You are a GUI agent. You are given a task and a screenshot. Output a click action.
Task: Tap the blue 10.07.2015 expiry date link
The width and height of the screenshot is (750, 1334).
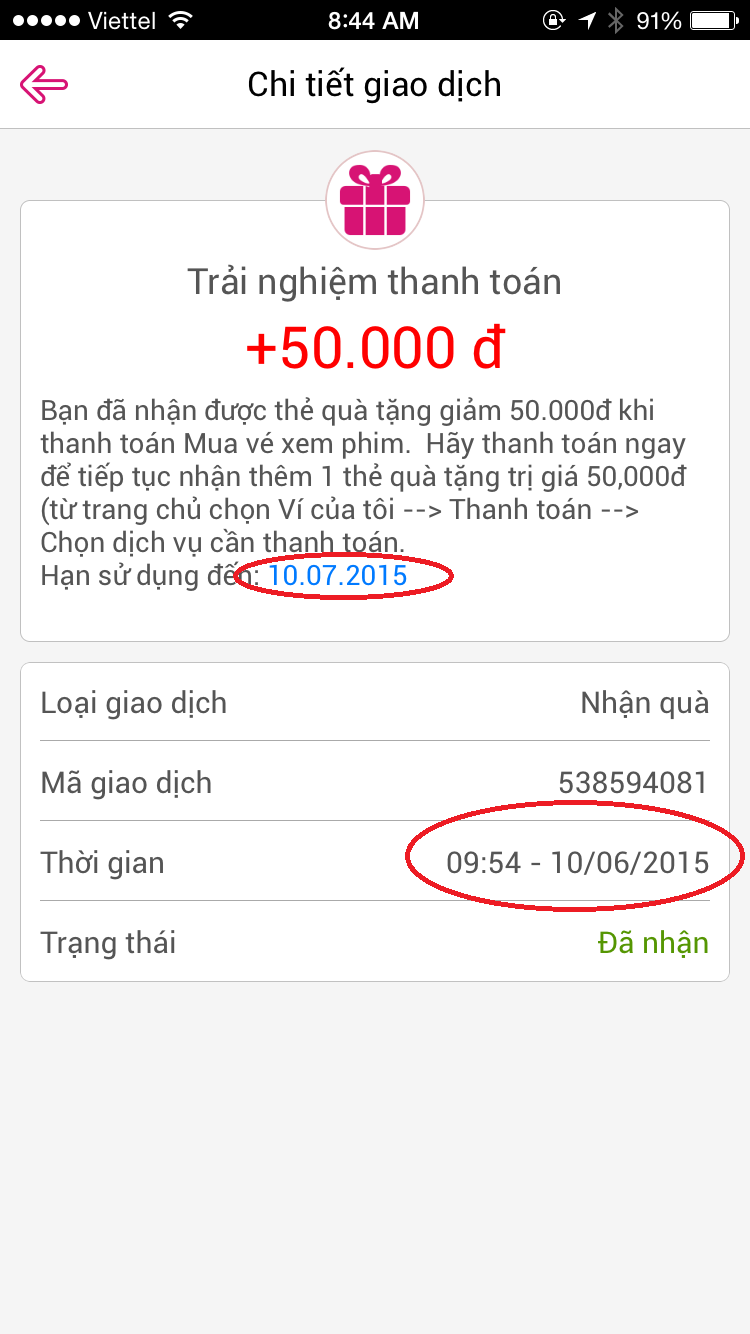pyautogui.click(x=338, y=576)
